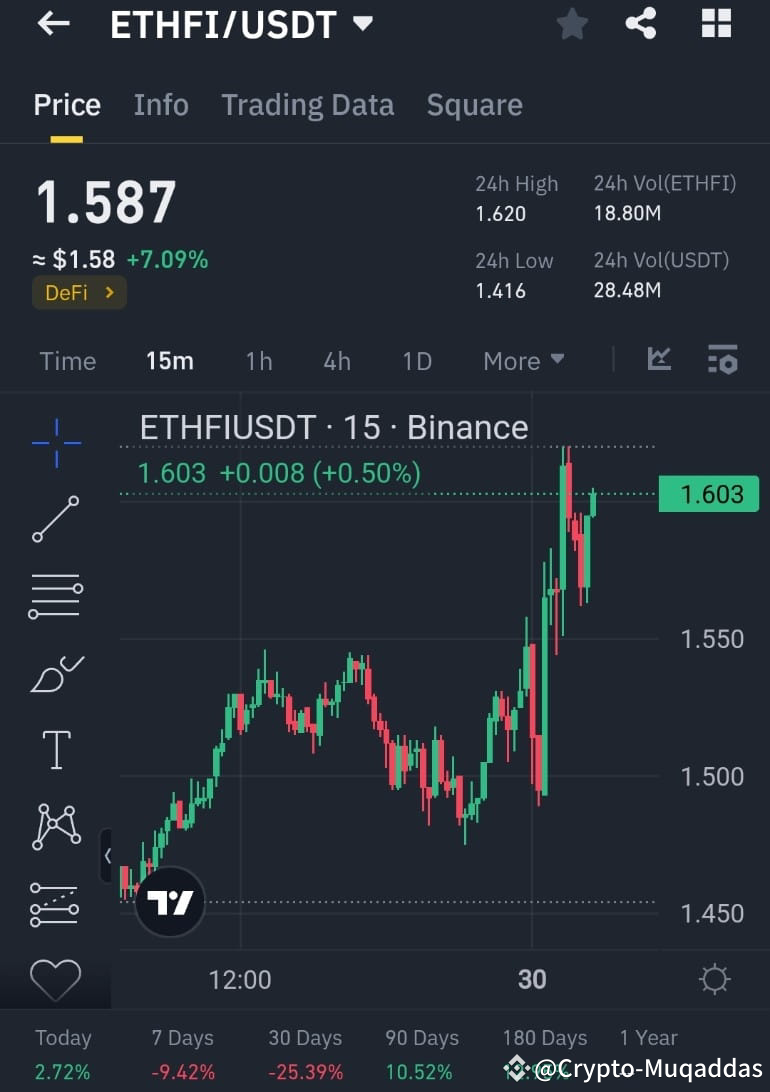Viewport: 770px width, 1092px height.
Task: Click the TradingView logo on the chart
Action: 170,901
